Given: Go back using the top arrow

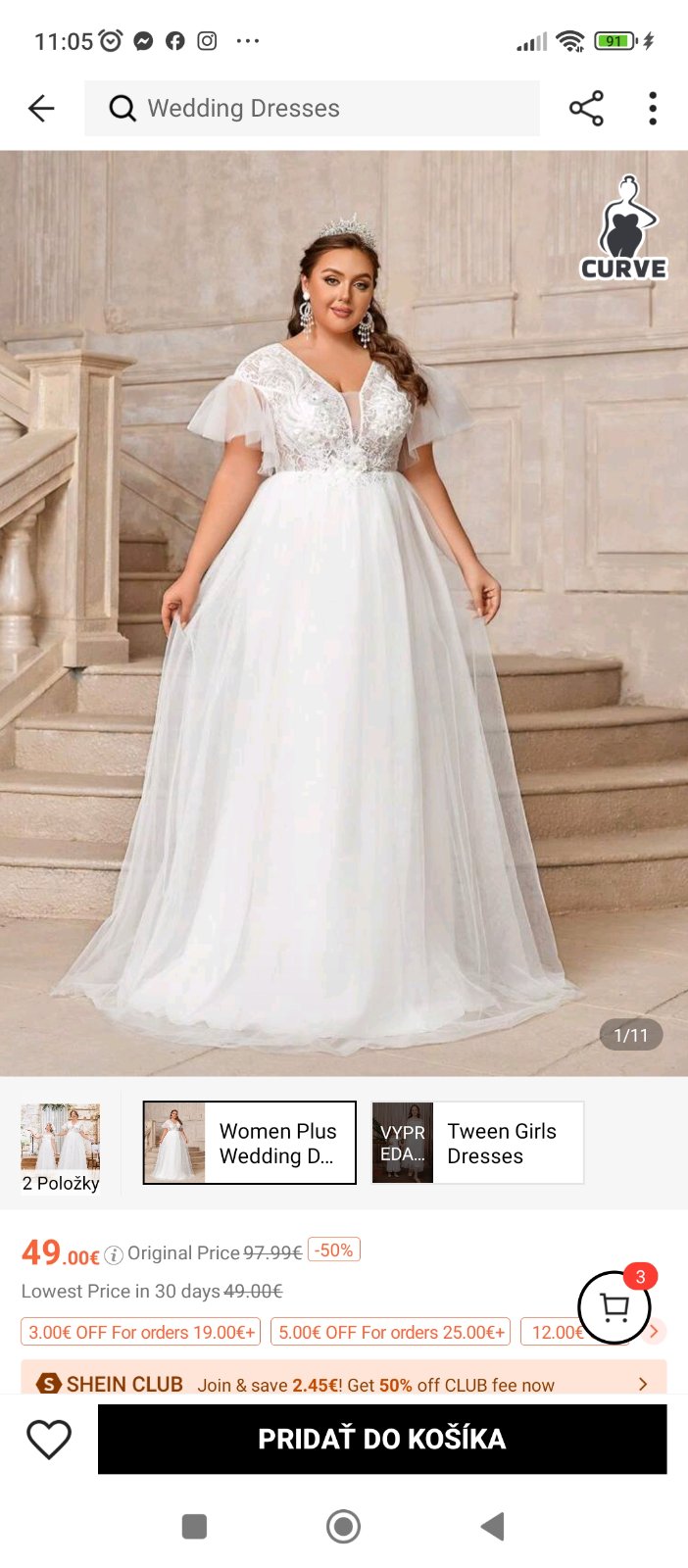Looking at the screenshot, I should 41,108.
